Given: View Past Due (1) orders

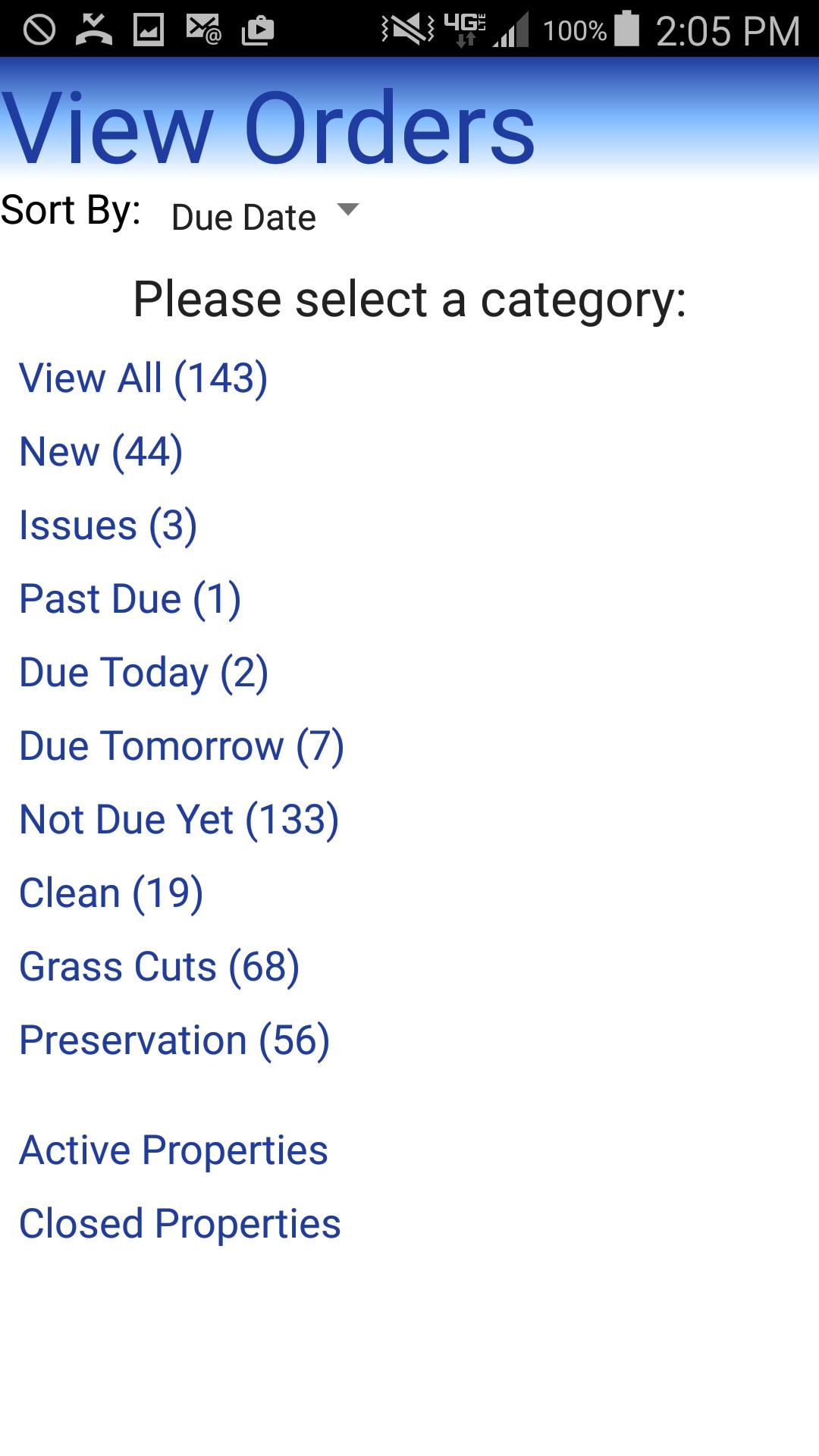Looking at the screenshot, I should (130, 598).
